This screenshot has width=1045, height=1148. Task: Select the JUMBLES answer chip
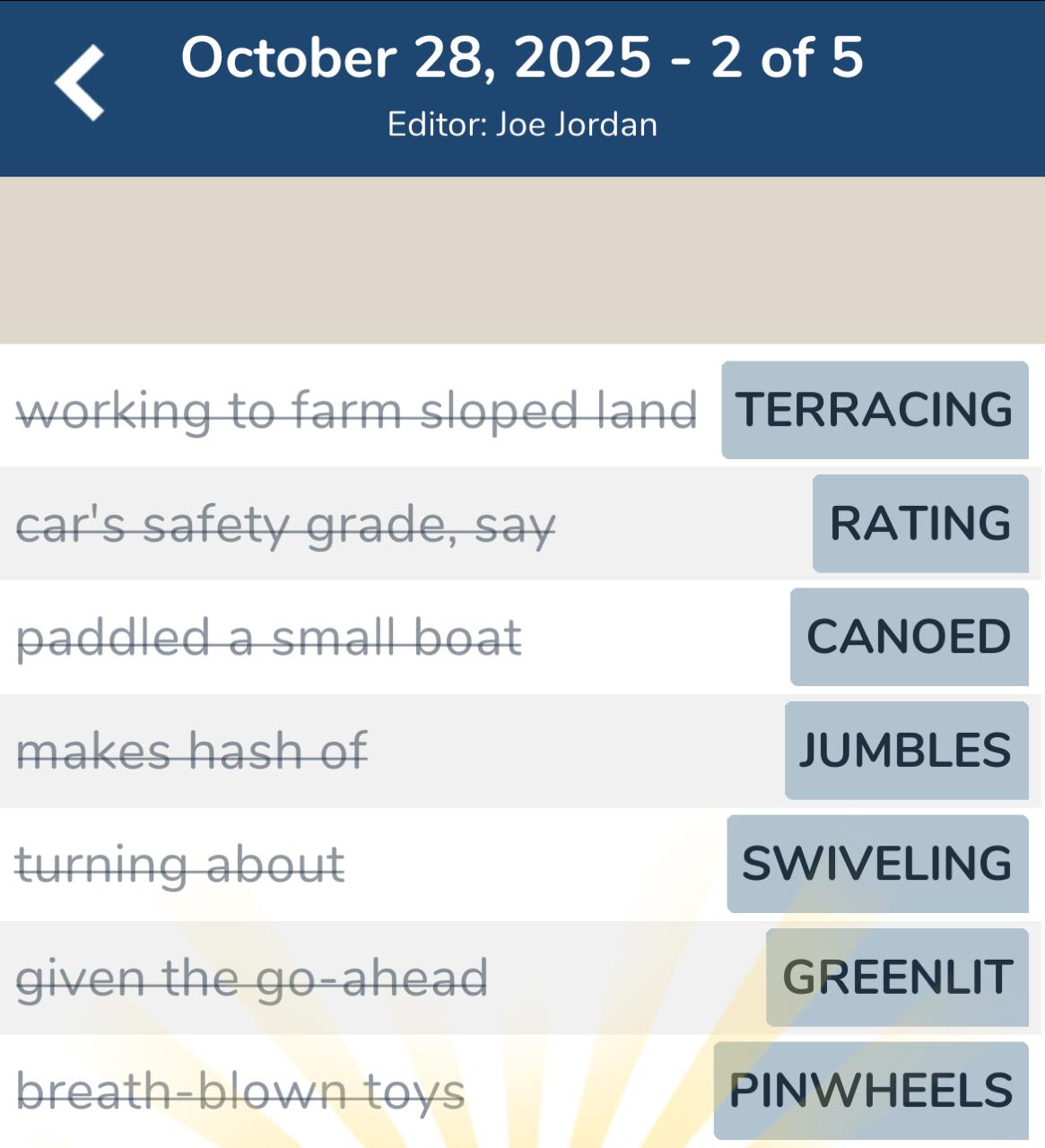tap(906, 751)
